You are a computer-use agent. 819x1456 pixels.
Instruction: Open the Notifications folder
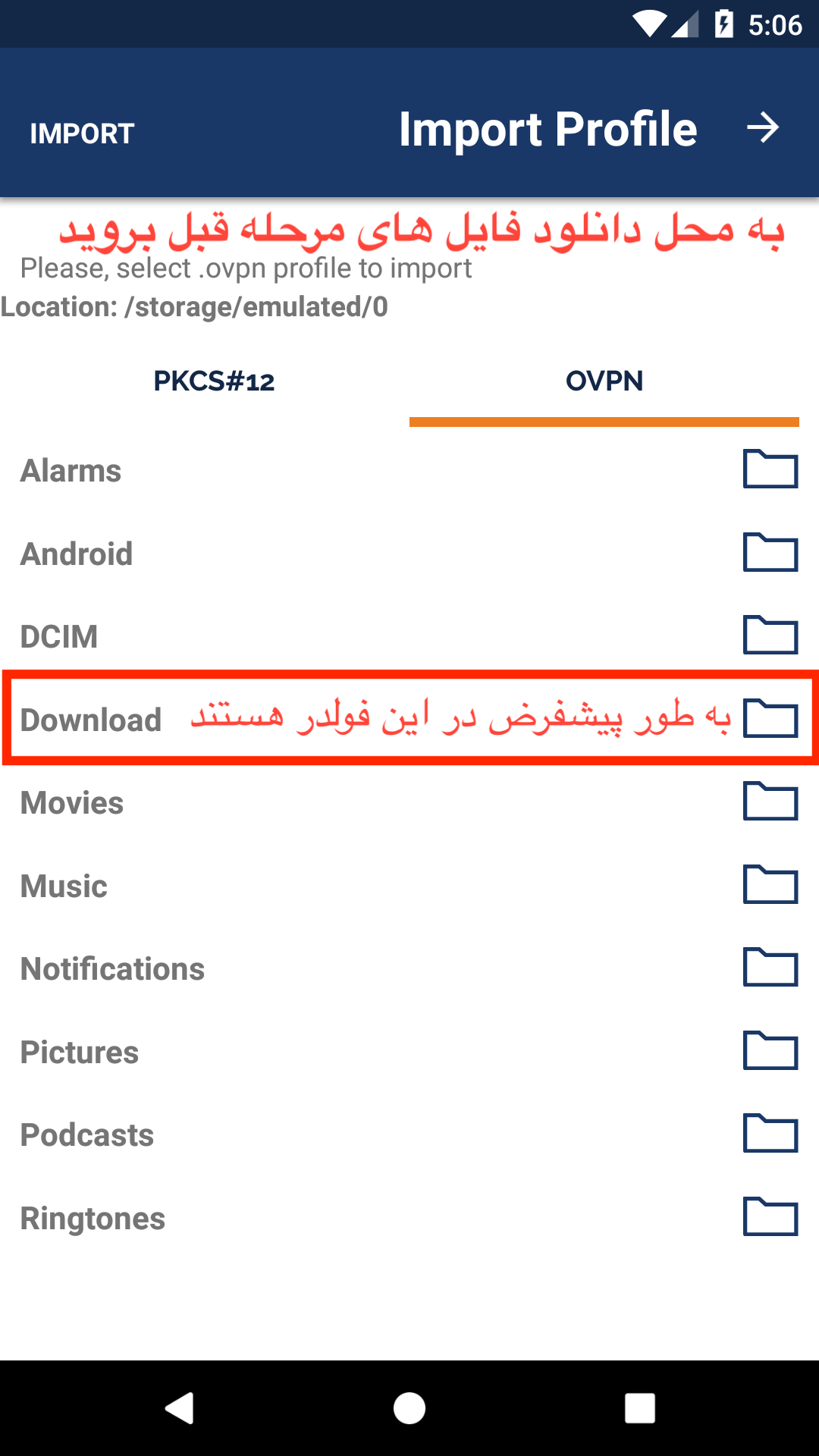point(409,968)
